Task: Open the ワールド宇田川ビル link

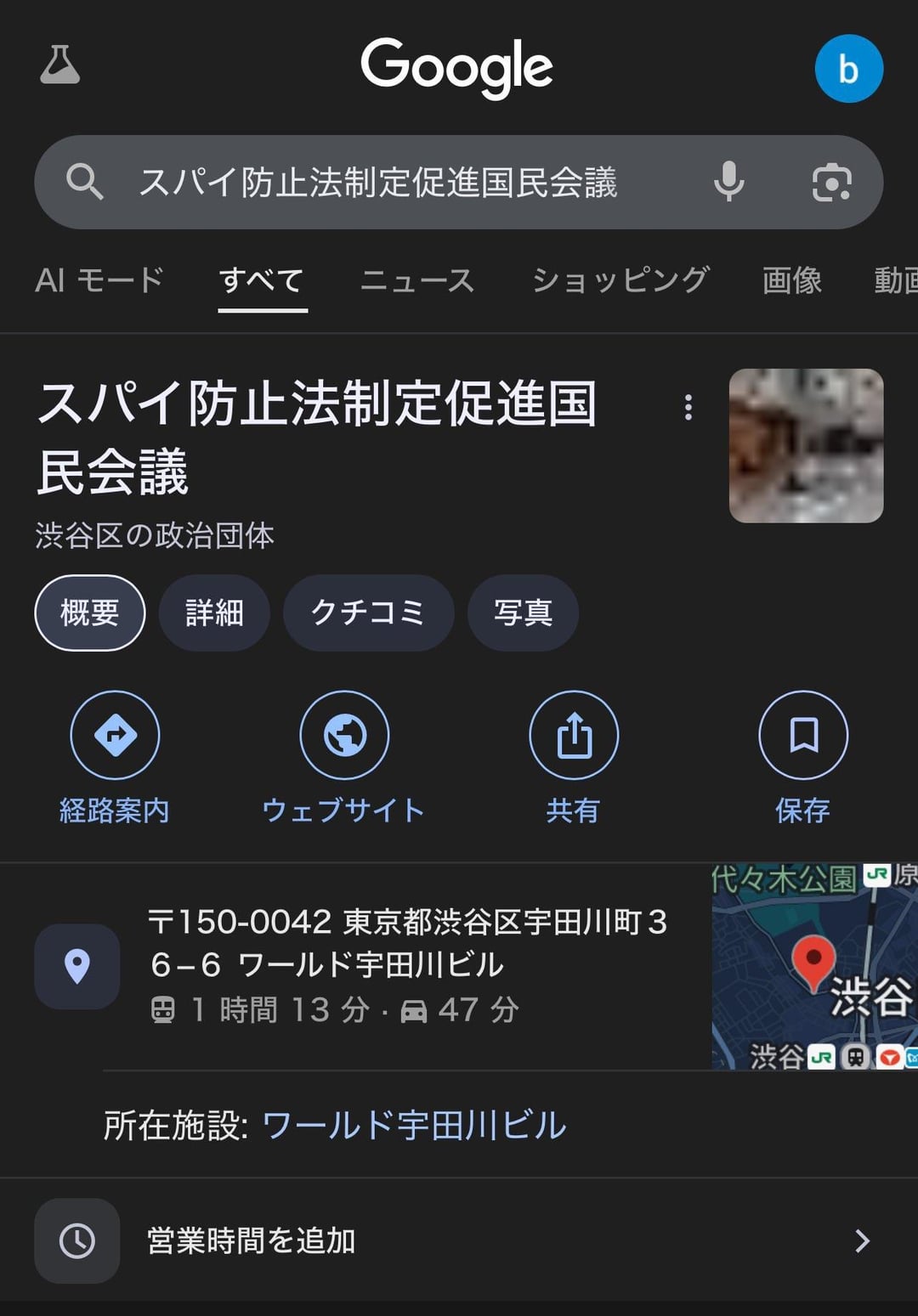Action: click(414, 1126)
